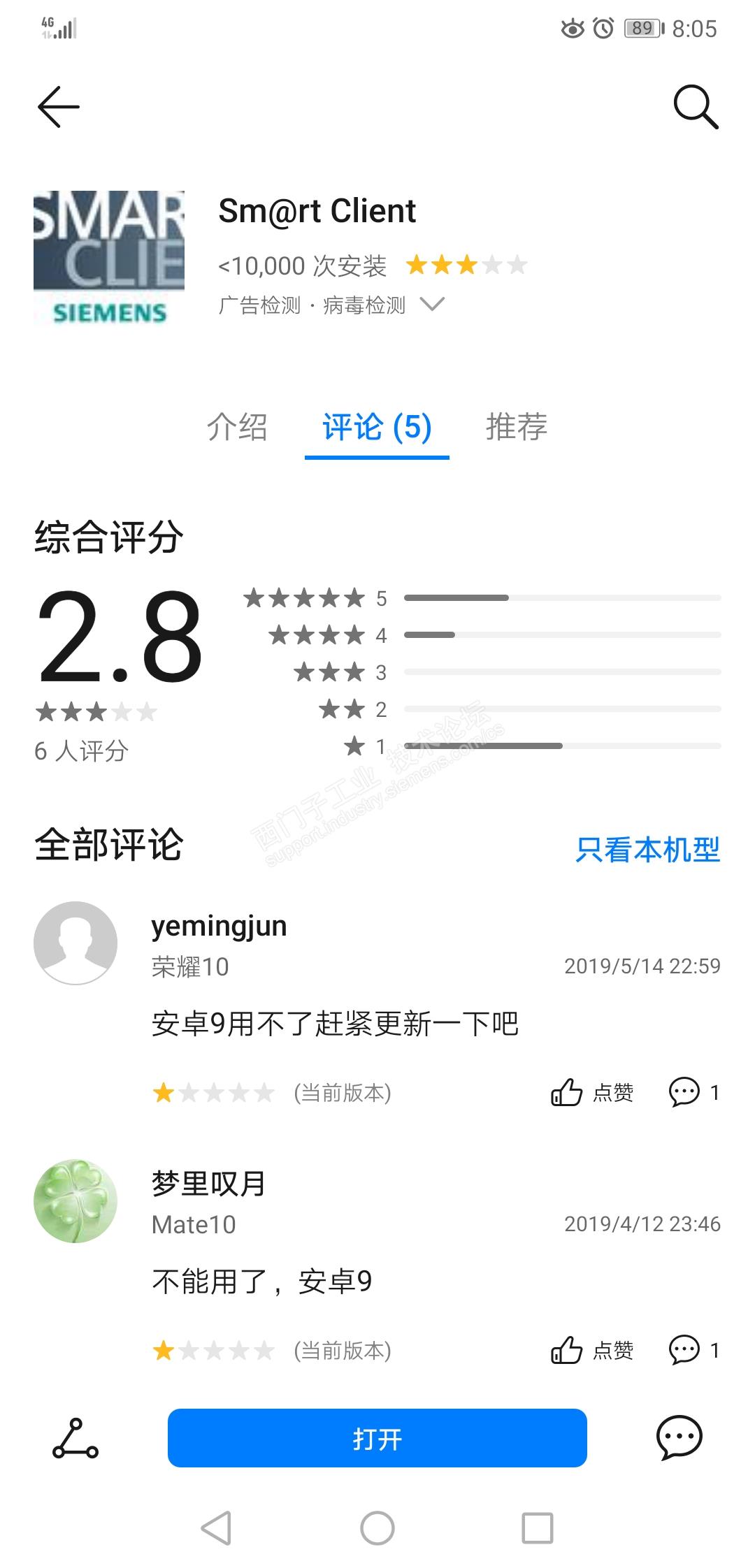Open replies to yemingjun's review
Image resolution: width=755 pixels, height=1568 pixels.
coord(693,1092)
